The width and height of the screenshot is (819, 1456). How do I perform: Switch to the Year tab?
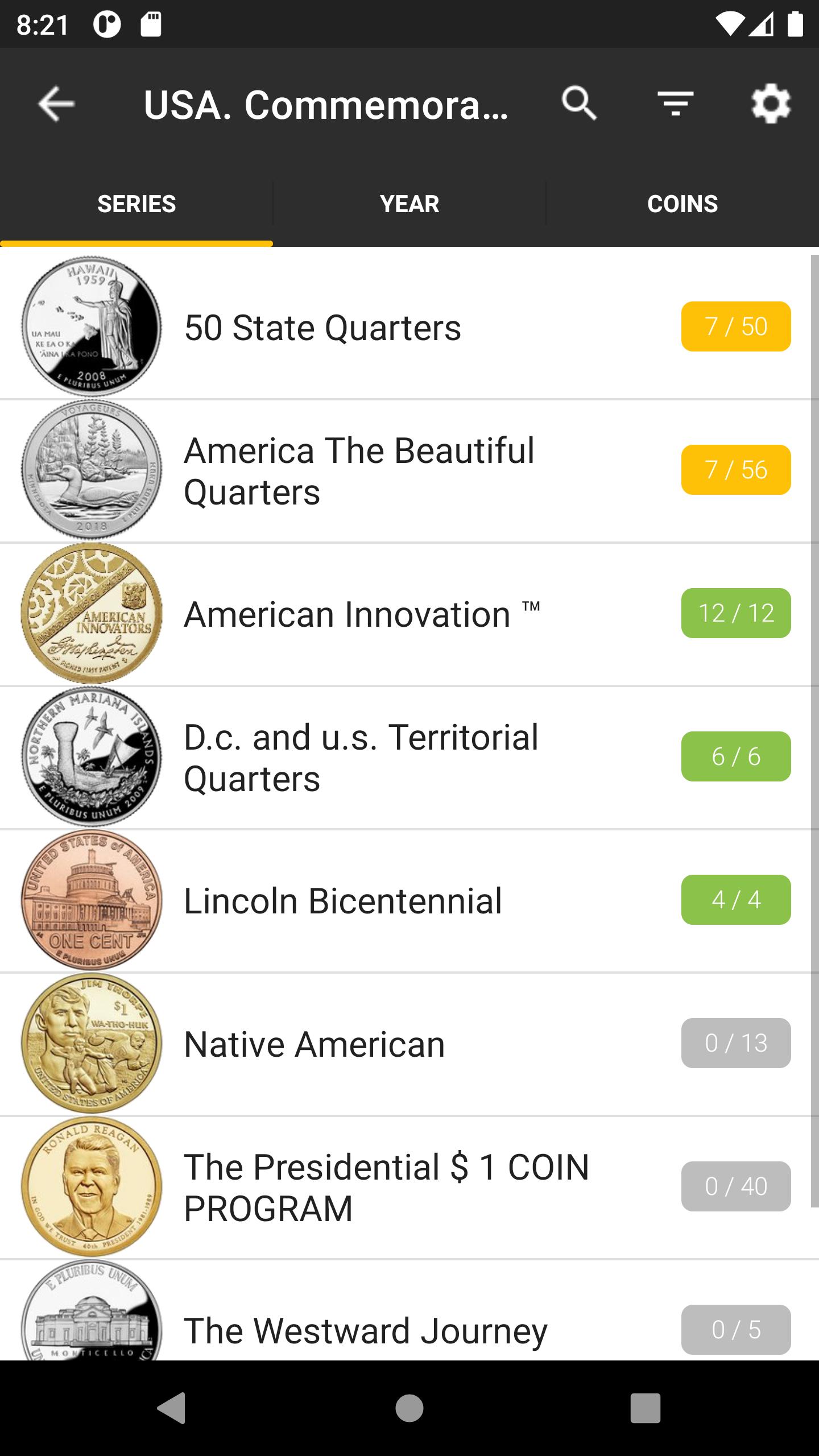coord(409,204)
